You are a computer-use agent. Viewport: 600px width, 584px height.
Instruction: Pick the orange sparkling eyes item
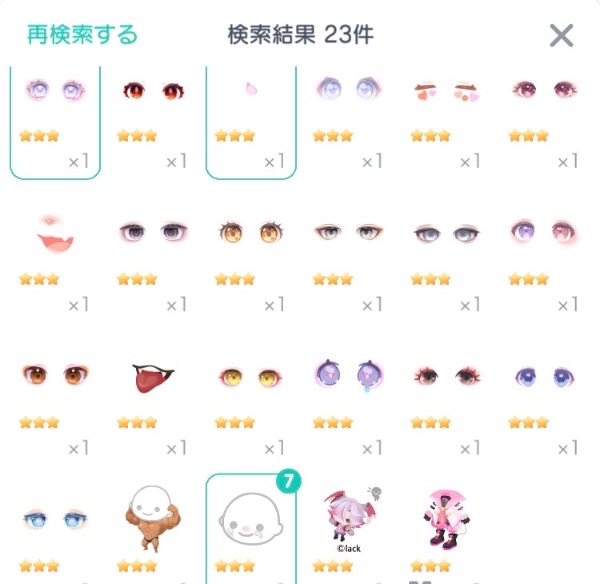tap(251, 264)
